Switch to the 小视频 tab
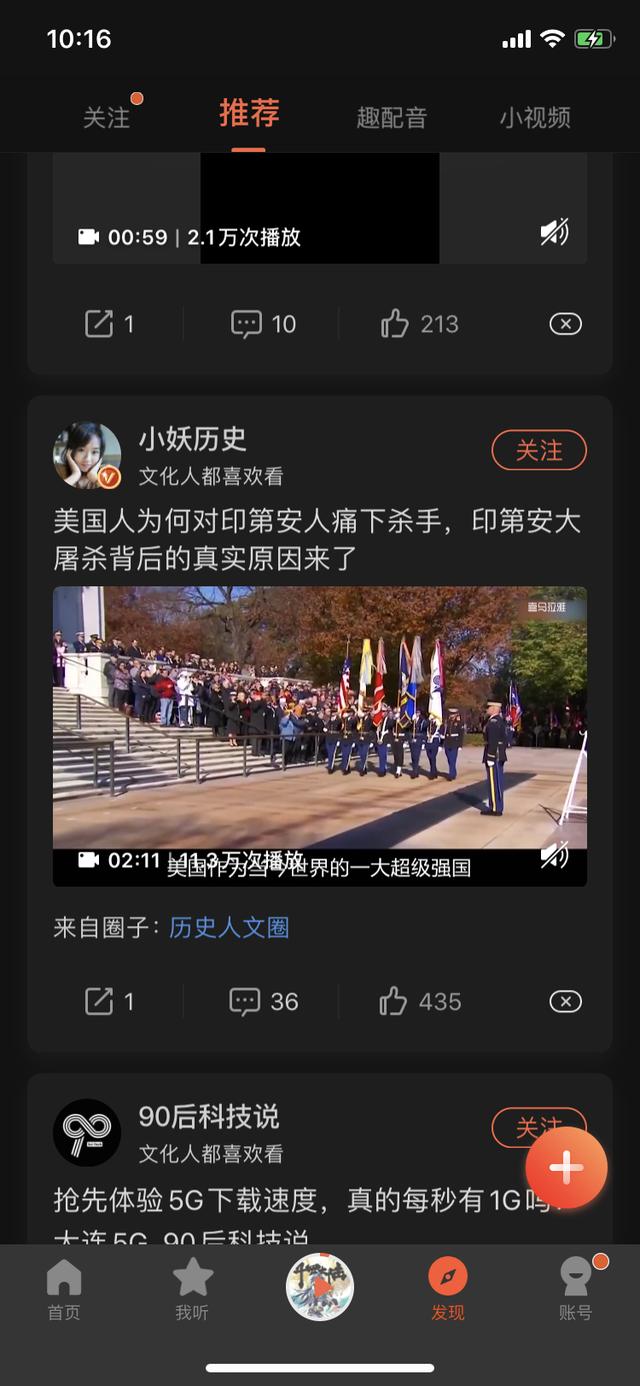The width and height of the screenshot is (640, 1386). [x=535, y=117]
